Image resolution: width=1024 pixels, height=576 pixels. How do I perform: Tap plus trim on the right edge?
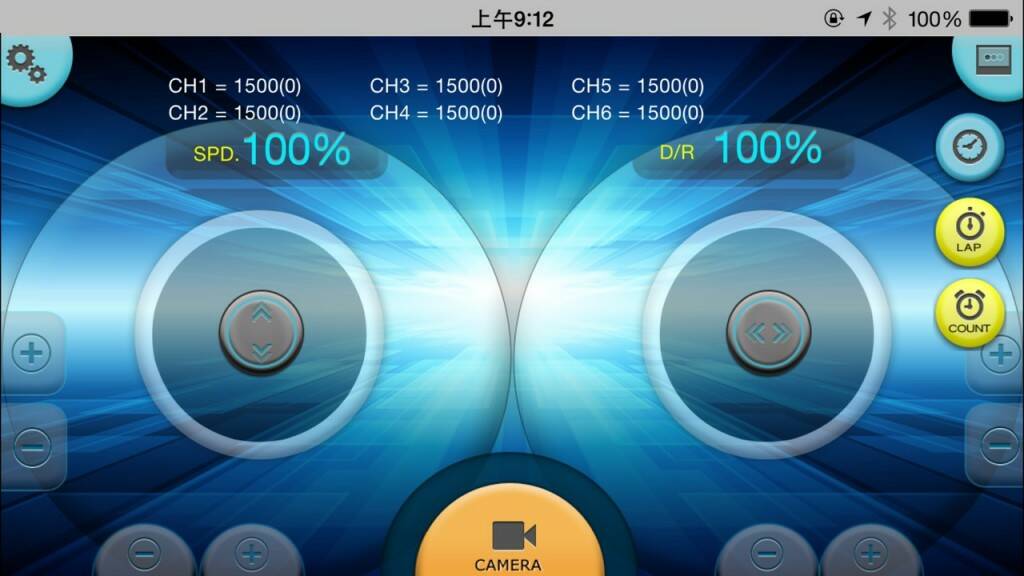click(x=1000, y=354)
